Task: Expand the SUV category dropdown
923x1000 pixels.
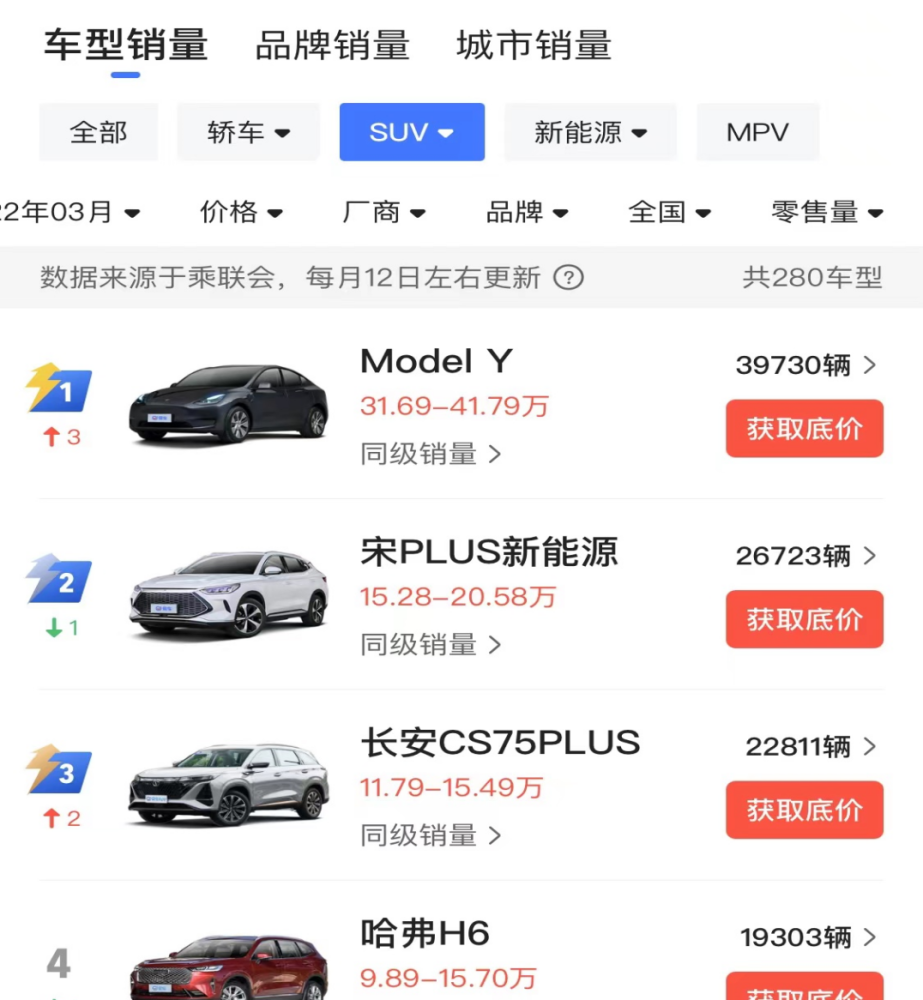Action: 412,132
